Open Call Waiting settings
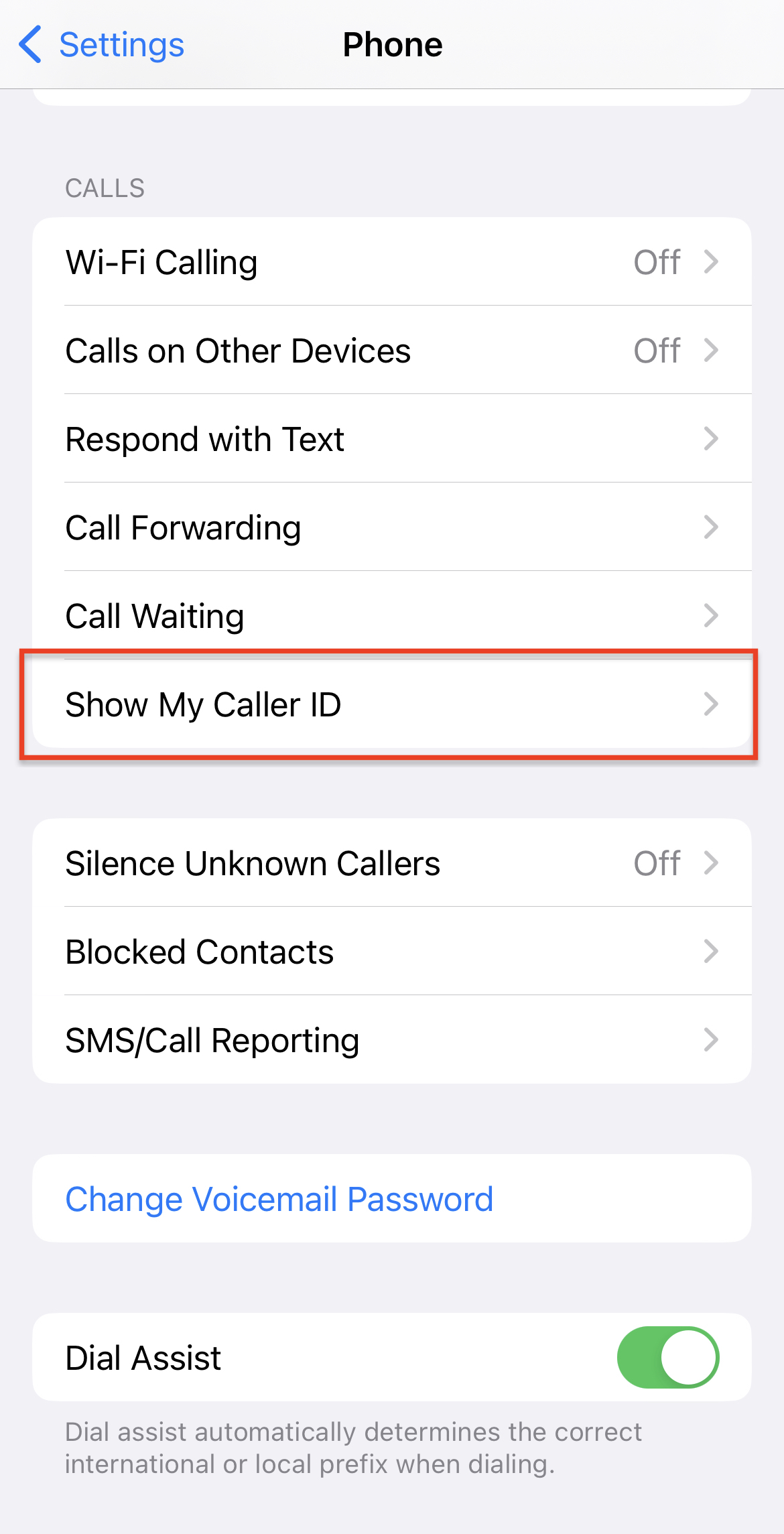784x1534 pixels. point(391,616)
